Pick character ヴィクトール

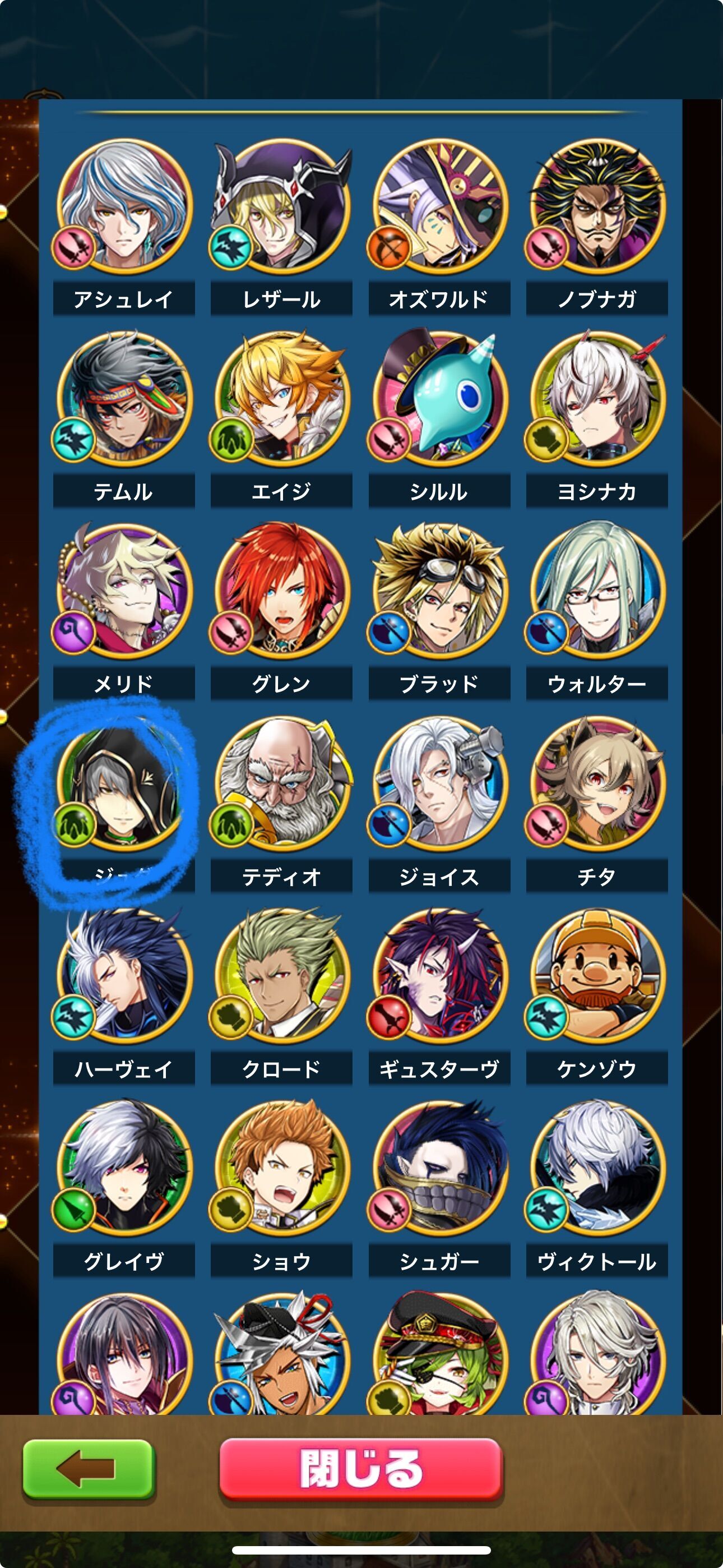(x=597, y=1169)
